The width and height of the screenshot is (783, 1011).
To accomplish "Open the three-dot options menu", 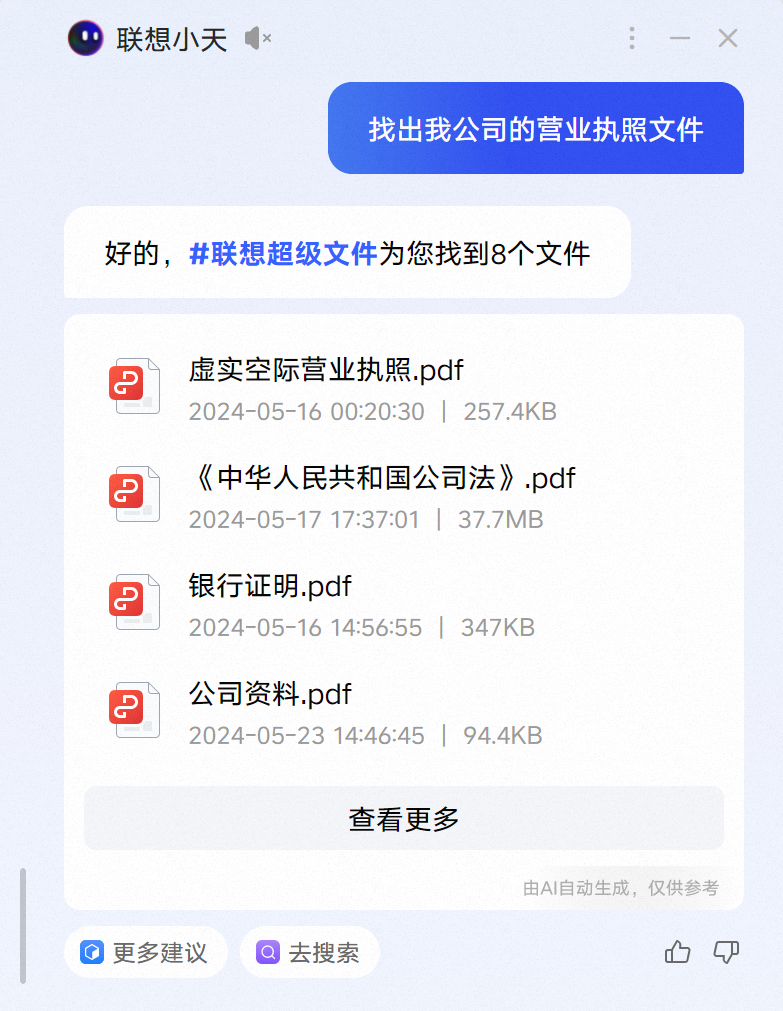I will [632, 38].
